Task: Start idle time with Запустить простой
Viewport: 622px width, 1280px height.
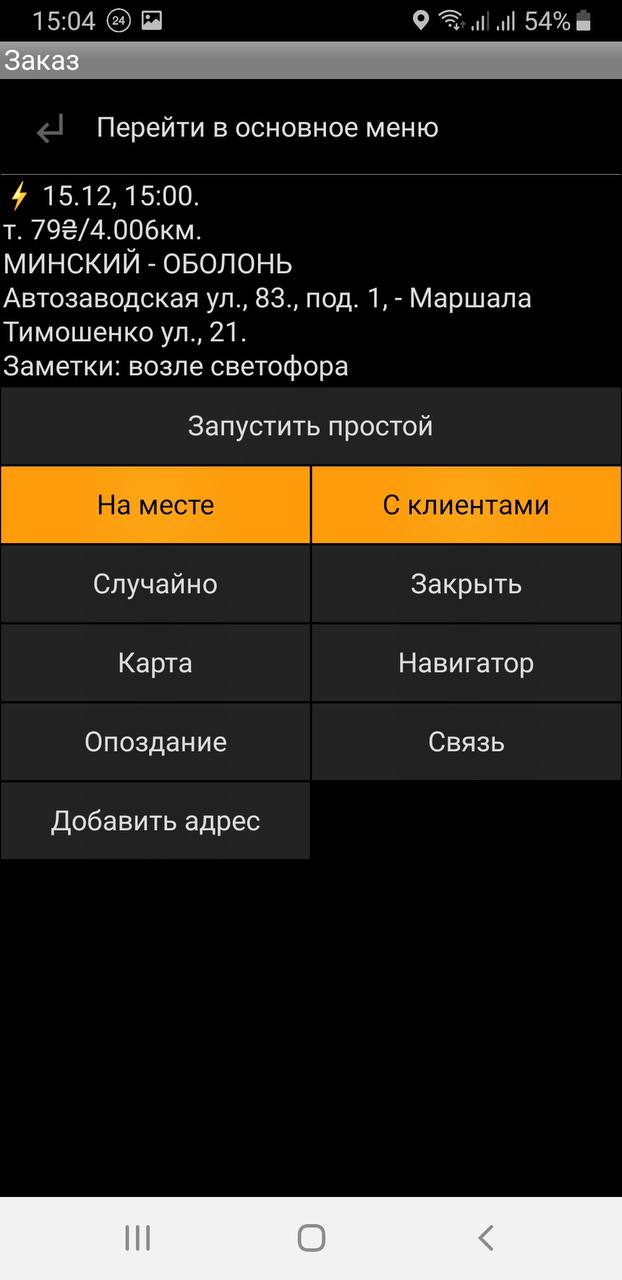Action: click(310, 426)
